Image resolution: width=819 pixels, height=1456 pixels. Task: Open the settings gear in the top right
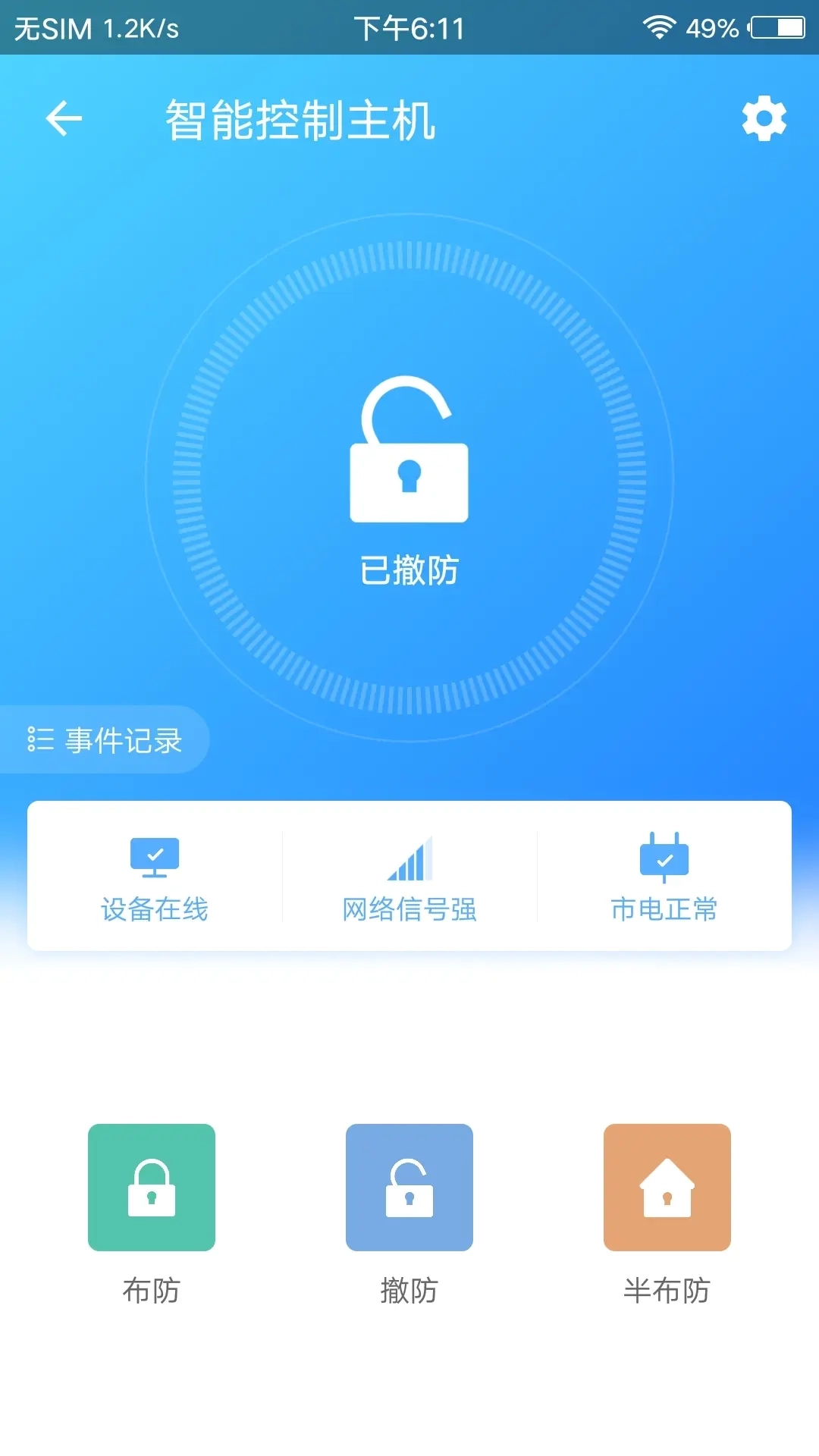tap(762, 118)
